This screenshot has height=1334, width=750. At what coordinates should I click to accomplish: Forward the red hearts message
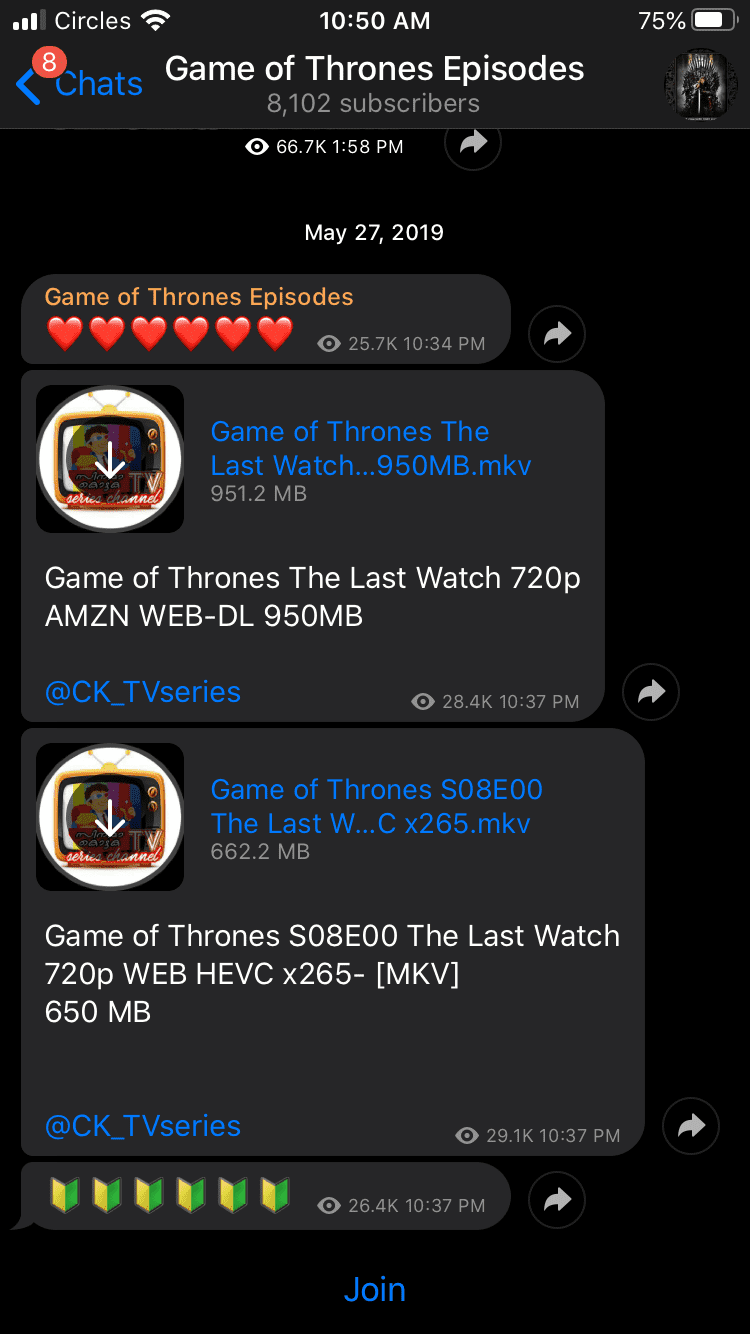[x=557, y=334]
